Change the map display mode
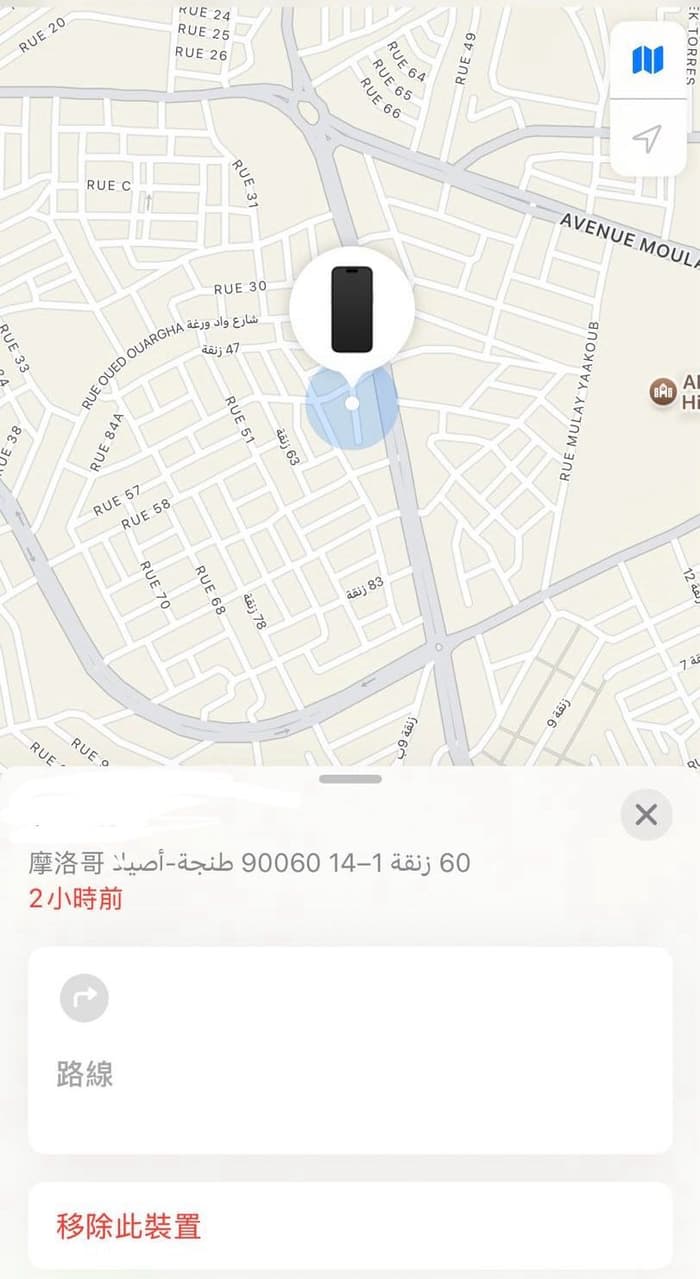 point(648,60)
